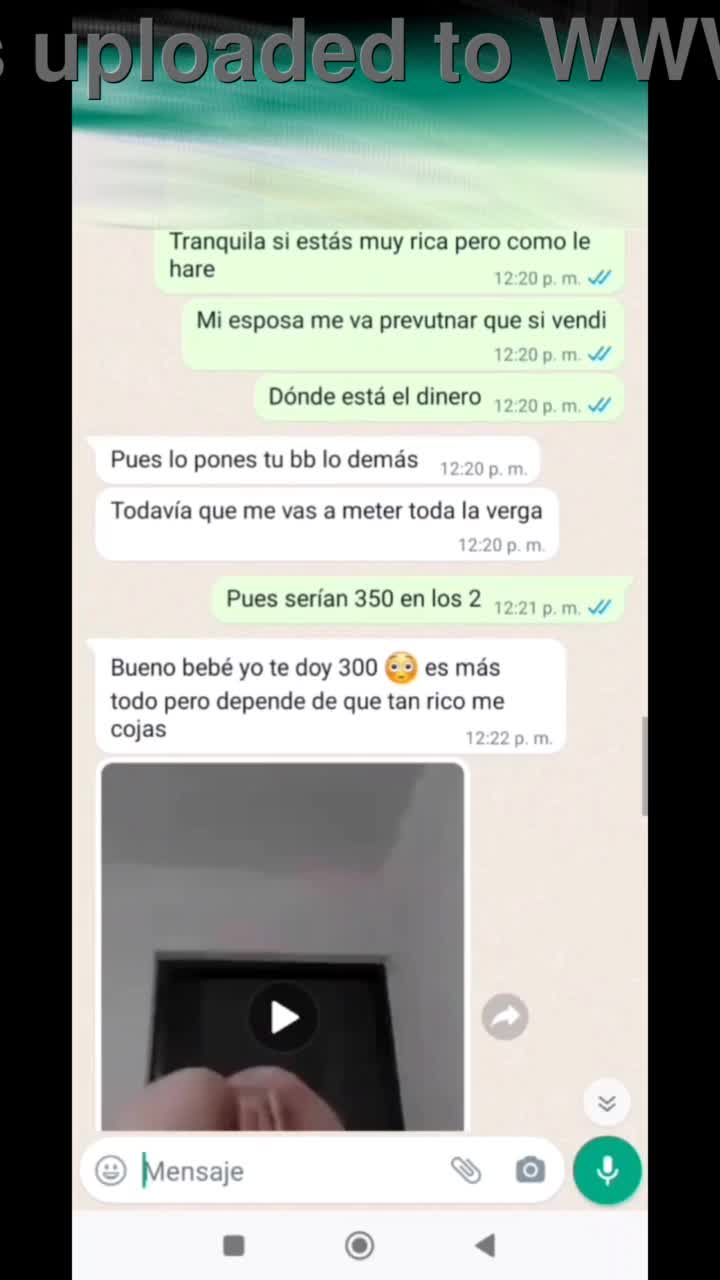Open the camera from the message bar
Image resolution: width=720 pixels, height=1280 pixels.
coord(530,1170)
